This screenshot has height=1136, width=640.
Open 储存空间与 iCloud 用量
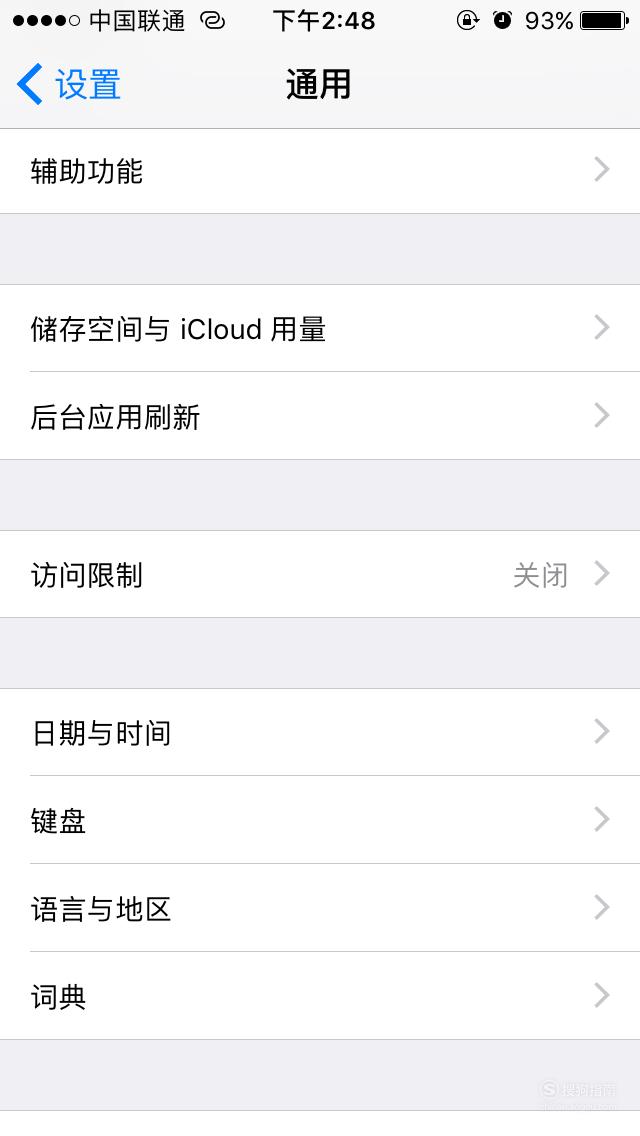point(320,328)
